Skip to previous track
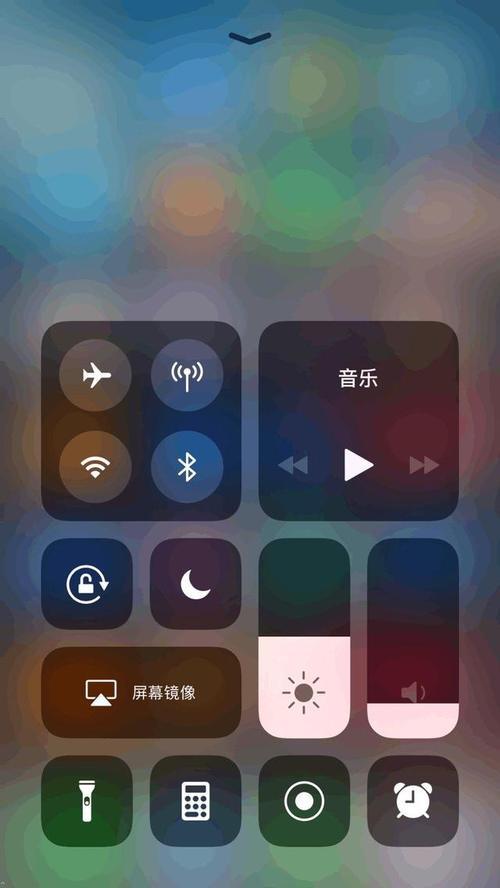Screen dimensions: 500x888 293,466
